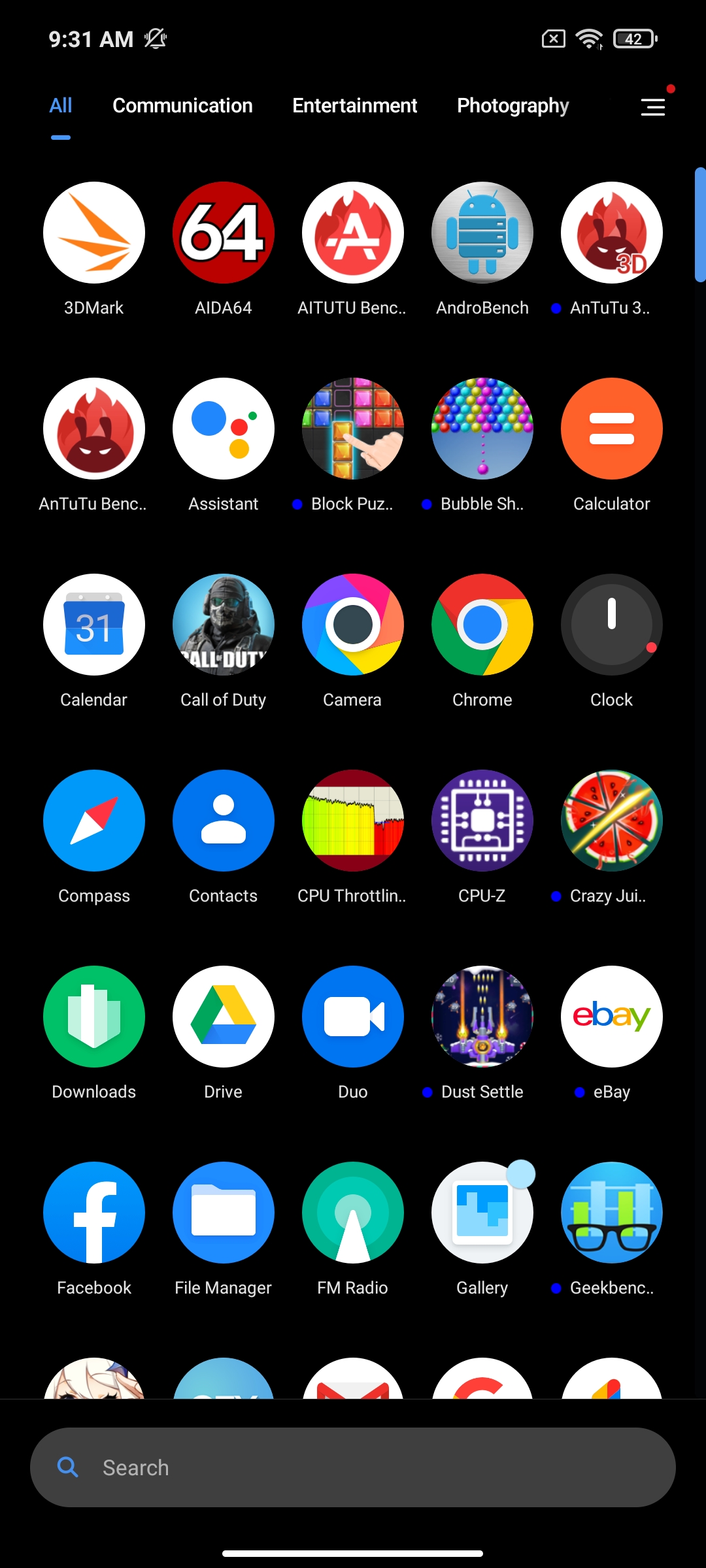Viewport: 706px width, 1568px height.
Task: Start Call of Duty
Action: (x=224, y=625)
